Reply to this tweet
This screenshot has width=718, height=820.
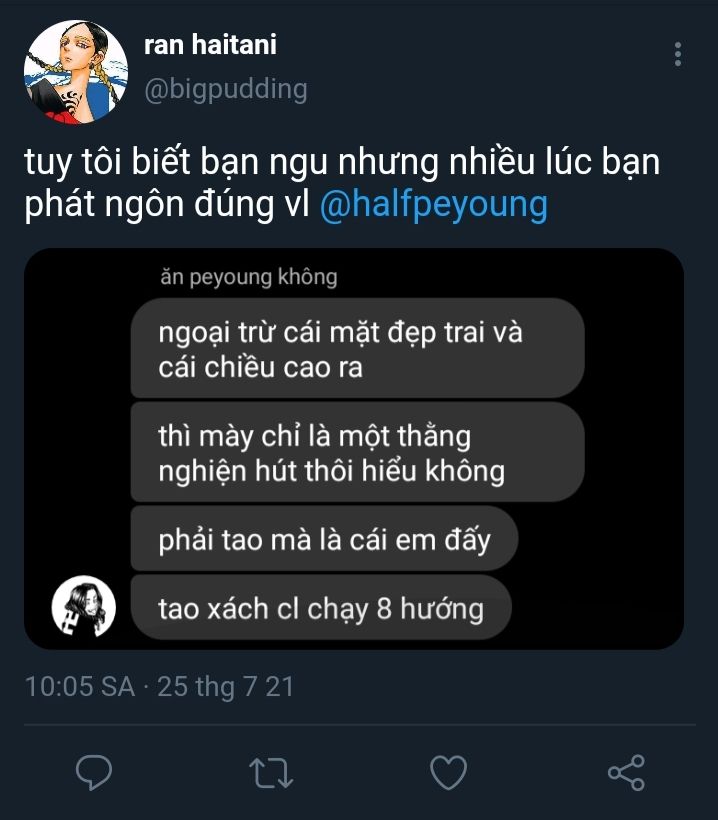coord(93,772)
